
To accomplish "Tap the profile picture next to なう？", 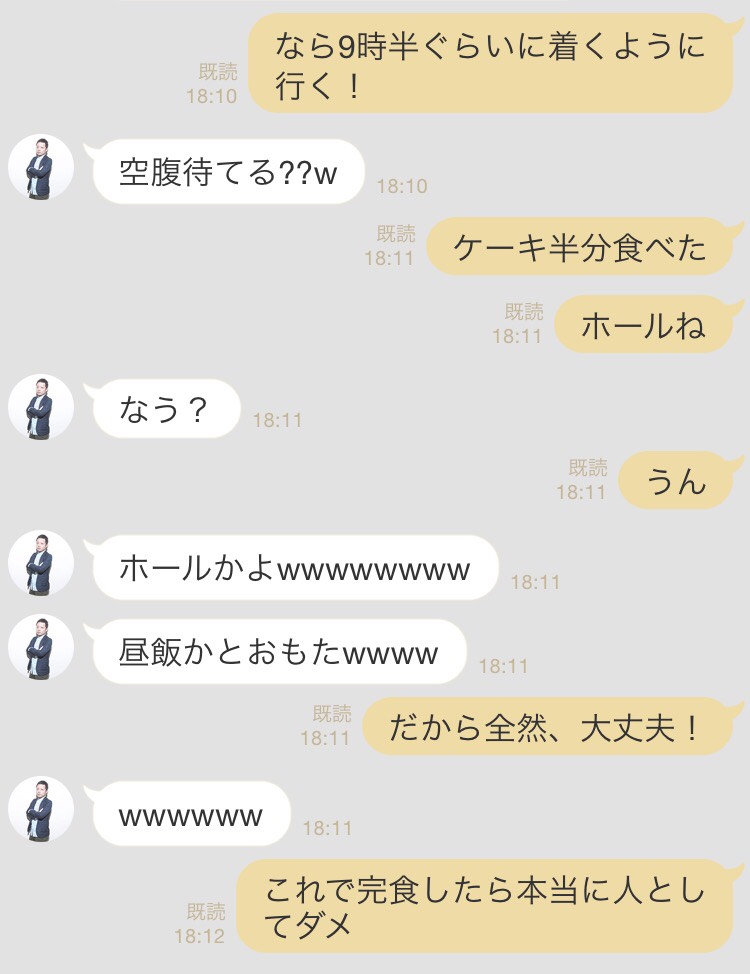I will [x=42, y=408].
